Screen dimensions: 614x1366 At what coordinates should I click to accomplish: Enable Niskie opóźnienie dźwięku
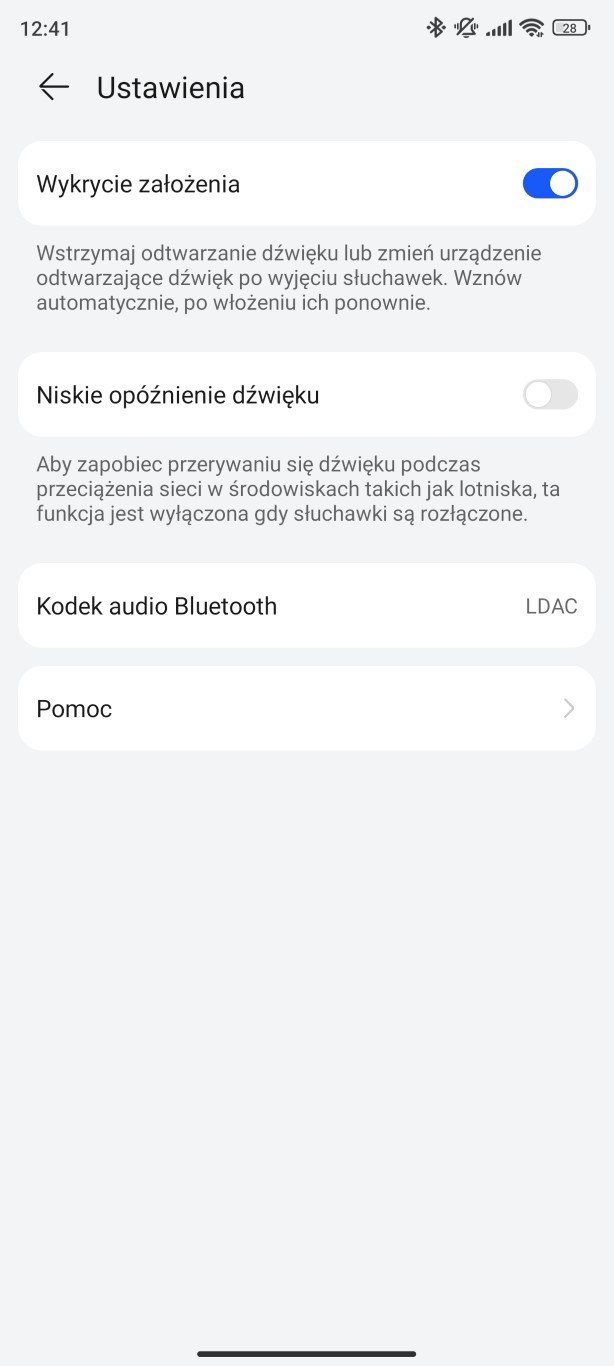pos(550,395)
